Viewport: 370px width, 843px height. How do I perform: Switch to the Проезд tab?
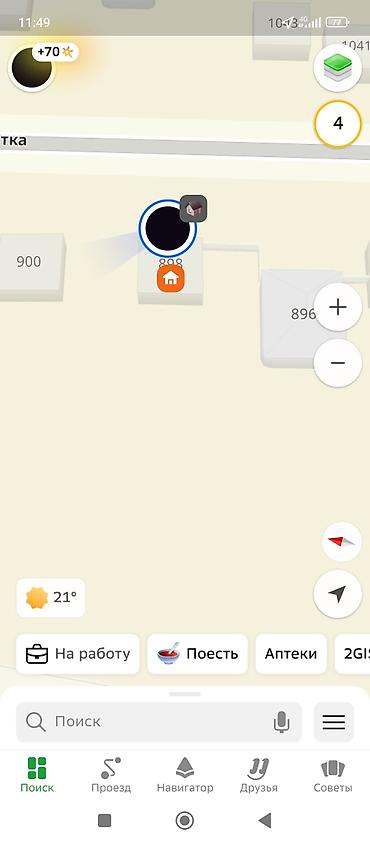[x=111, y=775]
